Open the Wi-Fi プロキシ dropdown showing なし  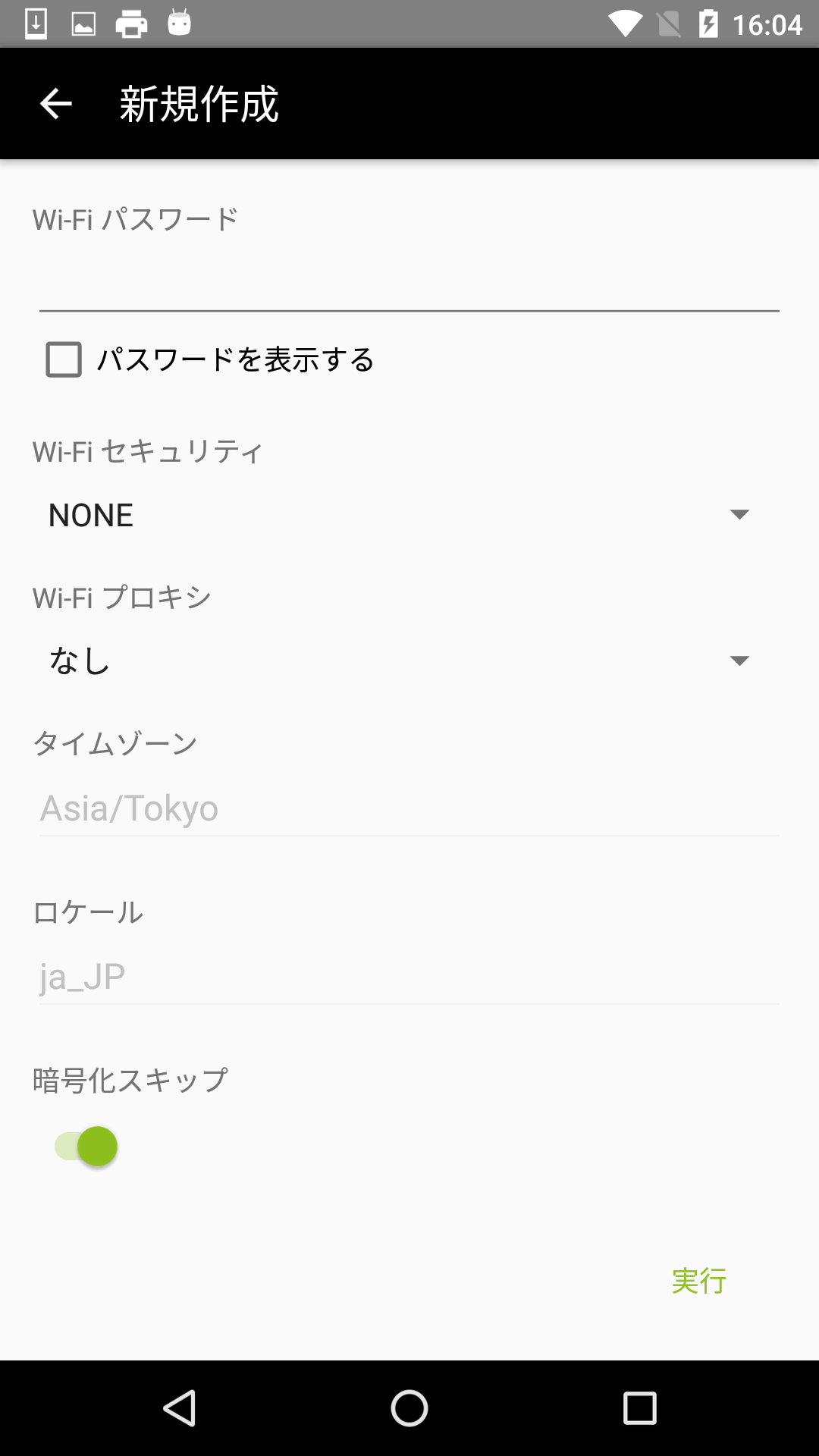[x=399, y=661]
